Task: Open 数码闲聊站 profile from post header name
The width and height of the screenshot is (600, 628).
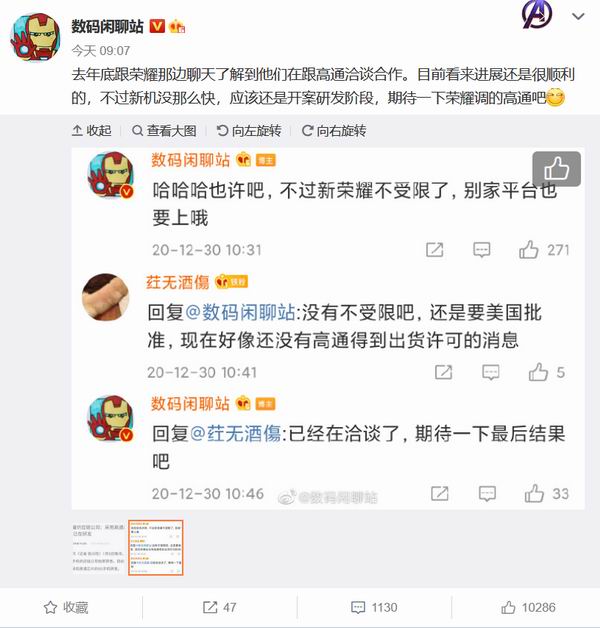Action: (x=107, y=25)
